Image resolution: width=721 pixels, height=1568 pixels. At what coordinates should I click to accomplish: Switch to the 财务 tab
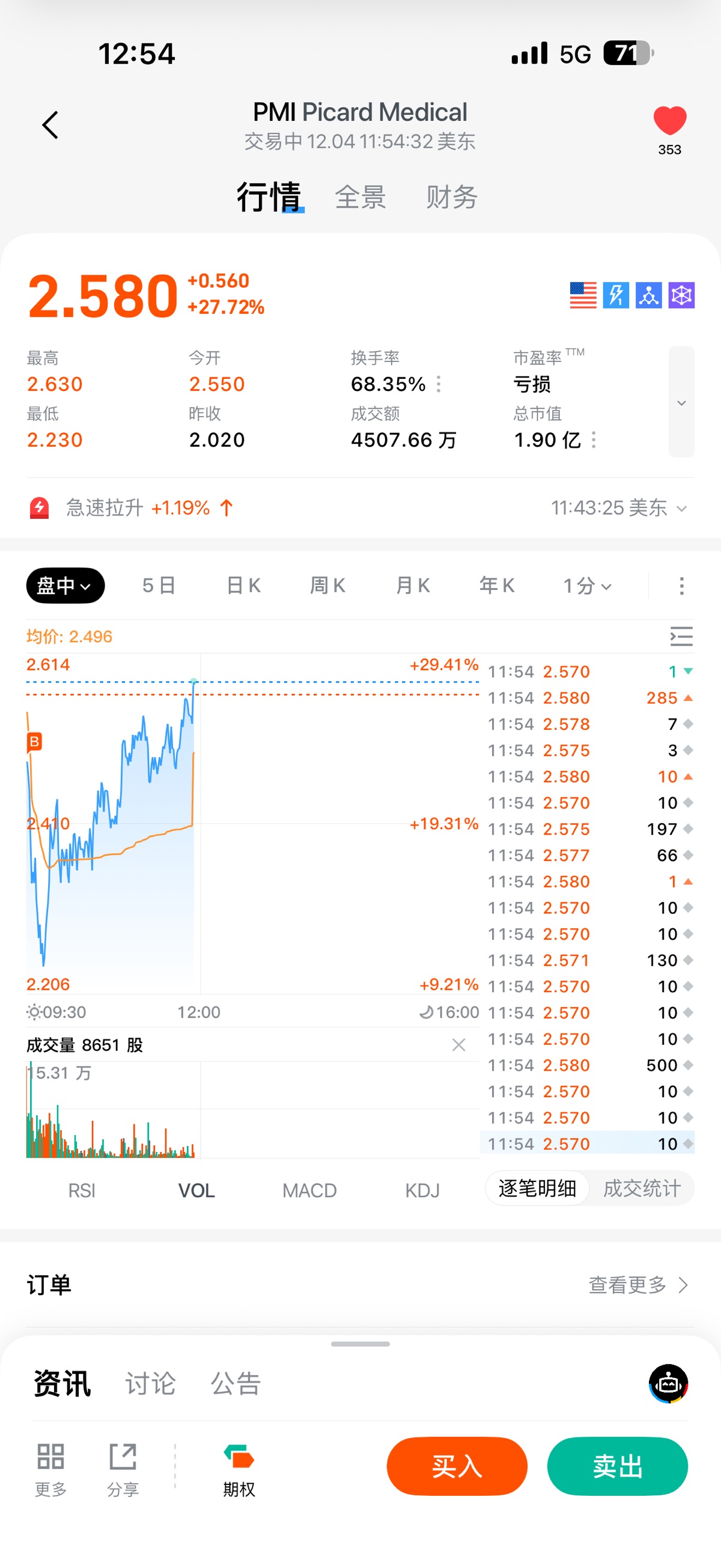tap(451, 197)
